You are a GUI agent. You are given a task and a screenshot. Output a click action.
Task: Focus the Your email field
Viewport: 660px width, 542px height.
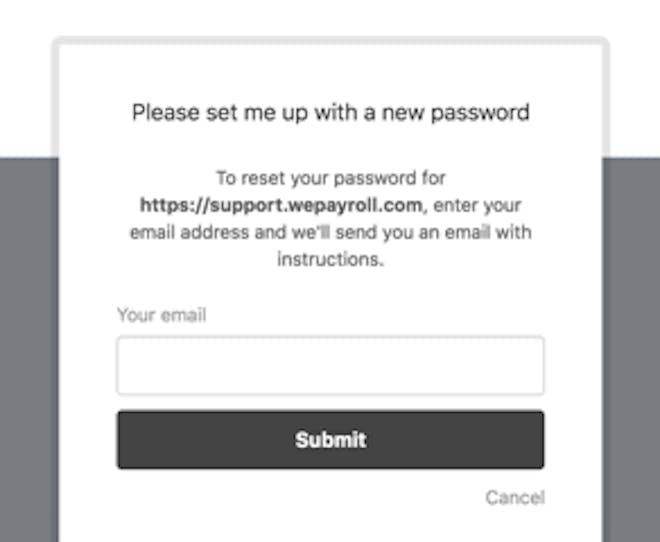[330, 366]
